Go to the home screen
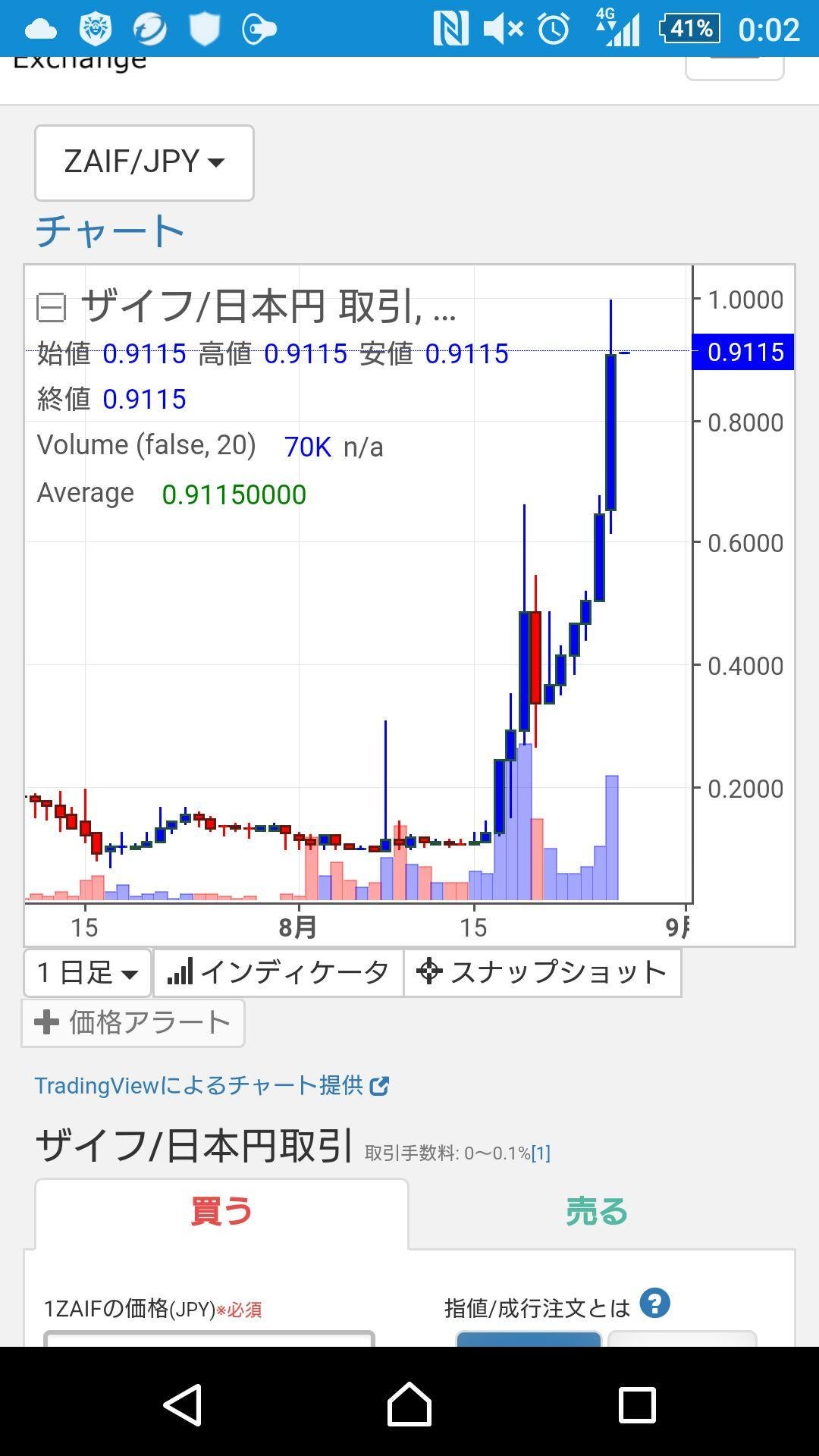This screenshot has height=1456, width=819. point(409,1405)
